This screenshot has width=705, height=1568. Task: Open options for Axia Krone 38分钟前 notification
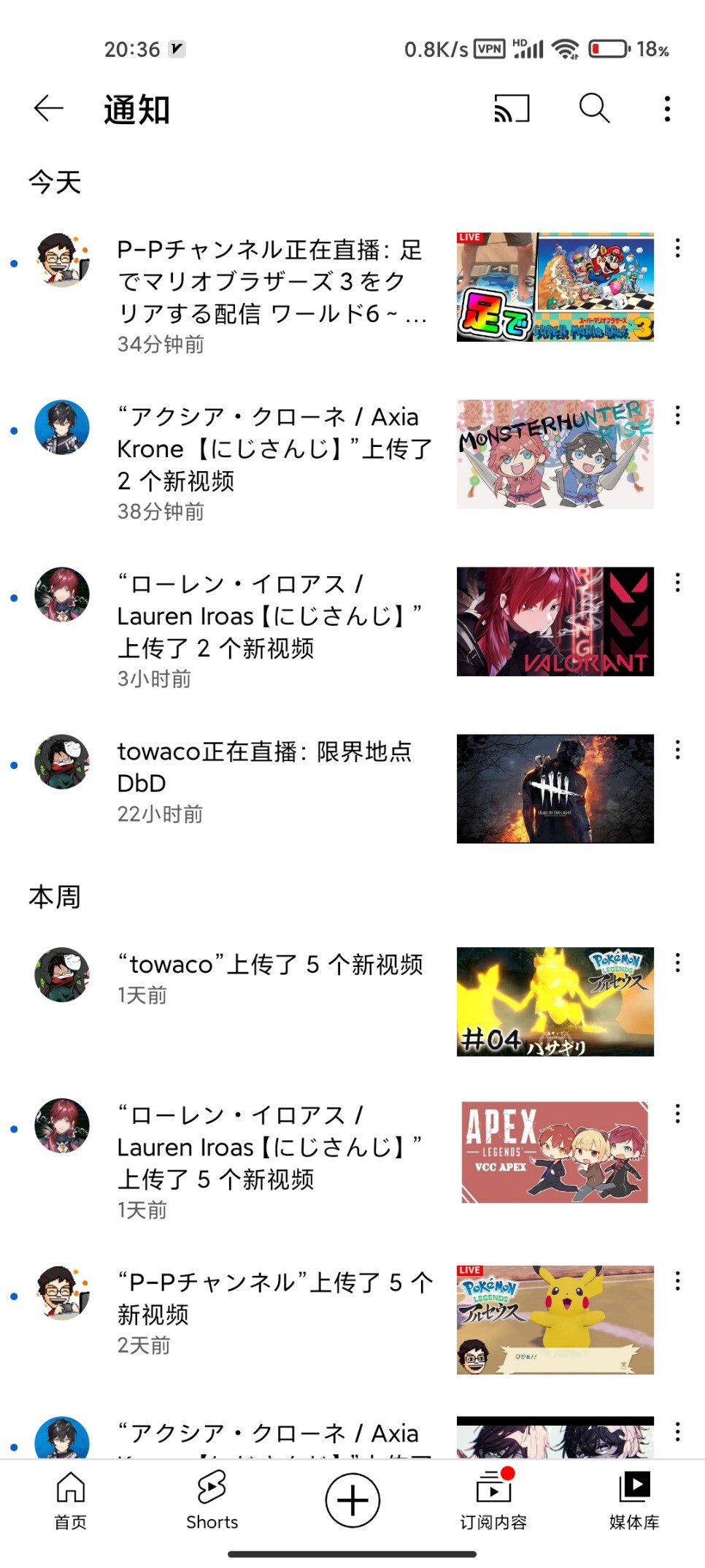[x=678, y=416]
